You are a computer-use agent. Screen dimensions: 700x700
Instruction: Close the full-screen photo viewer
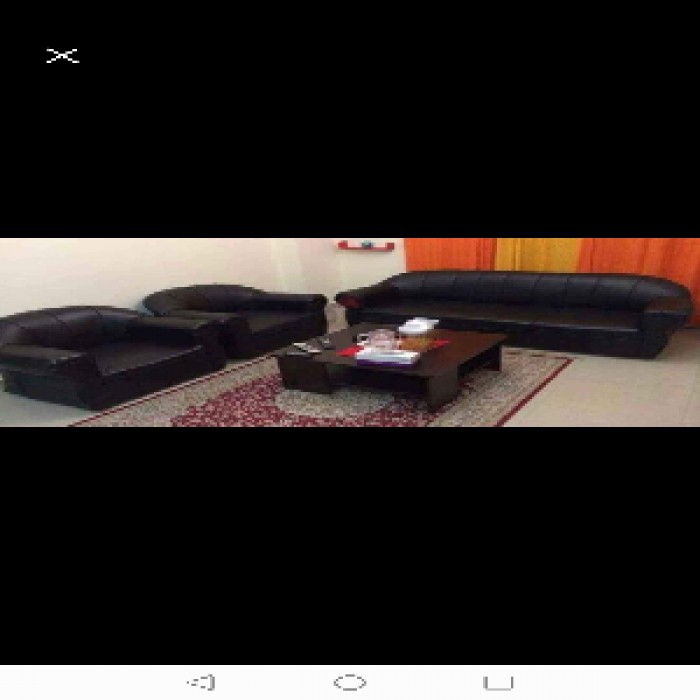pos(62,56)
